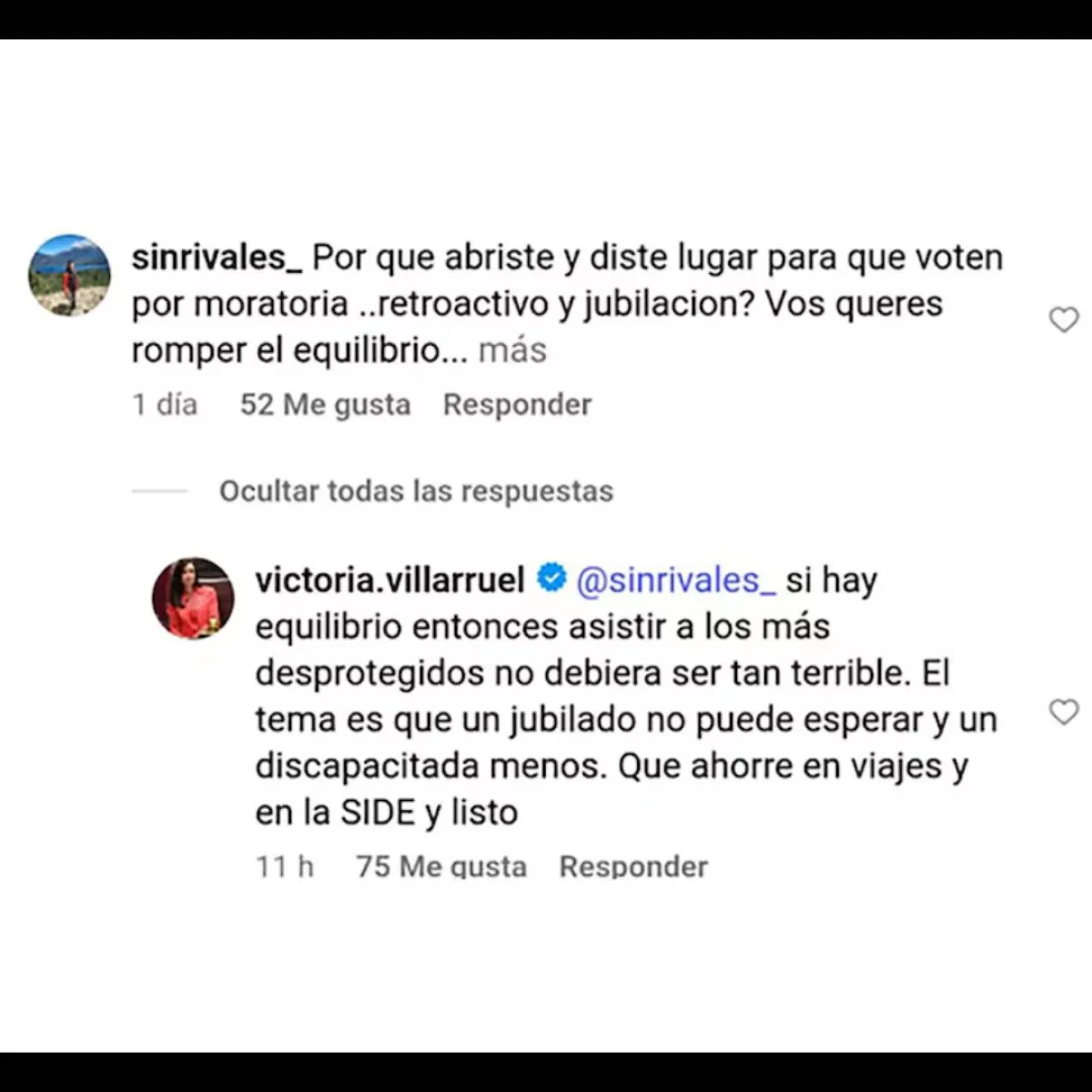
Task: Reply to victoria.villarruel's comment
Action: point(633,866)
